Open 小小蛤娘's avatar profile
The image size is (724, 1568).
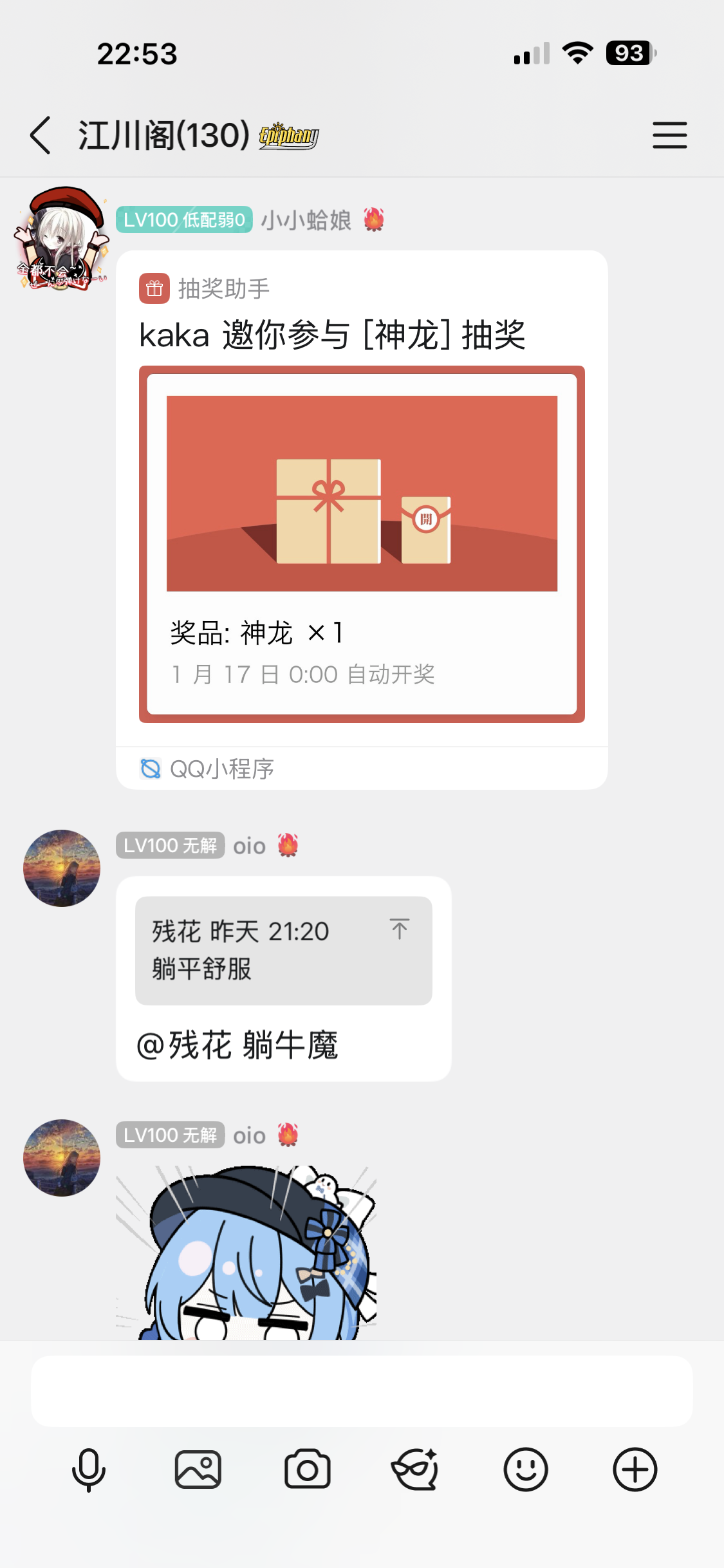62,238
